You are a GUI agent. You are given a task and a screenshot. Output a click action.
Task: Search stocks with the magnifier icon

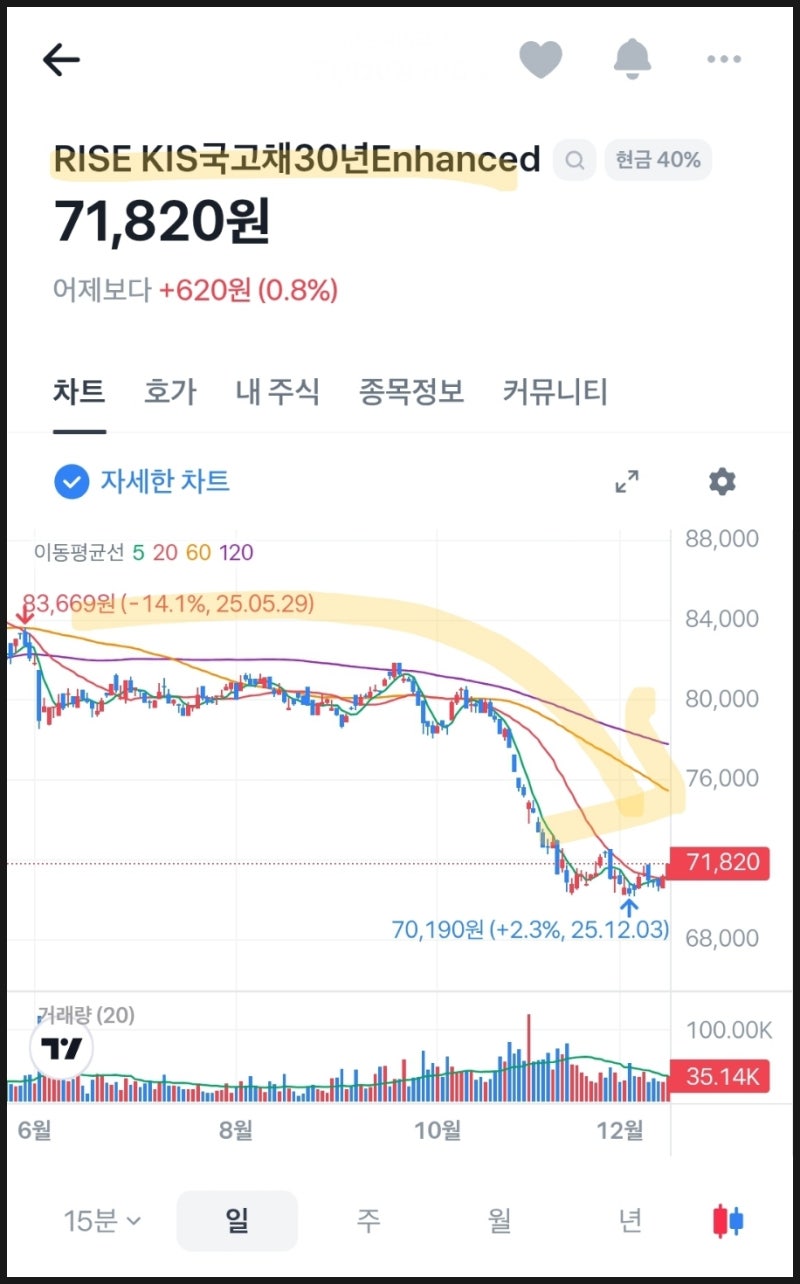tap(575, 160)
